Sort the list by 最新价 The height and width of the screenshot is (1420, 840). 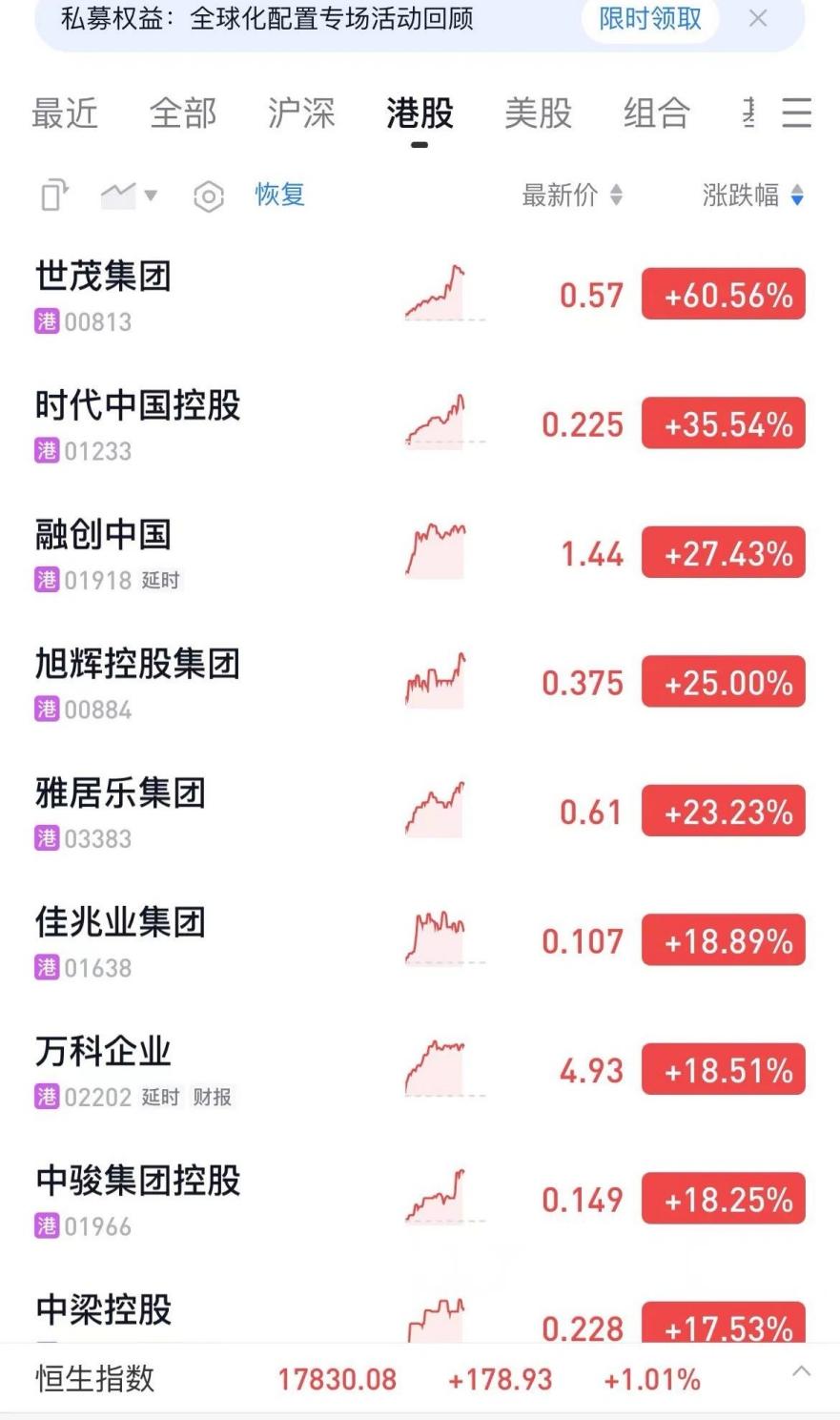click(x=572, y=196)
